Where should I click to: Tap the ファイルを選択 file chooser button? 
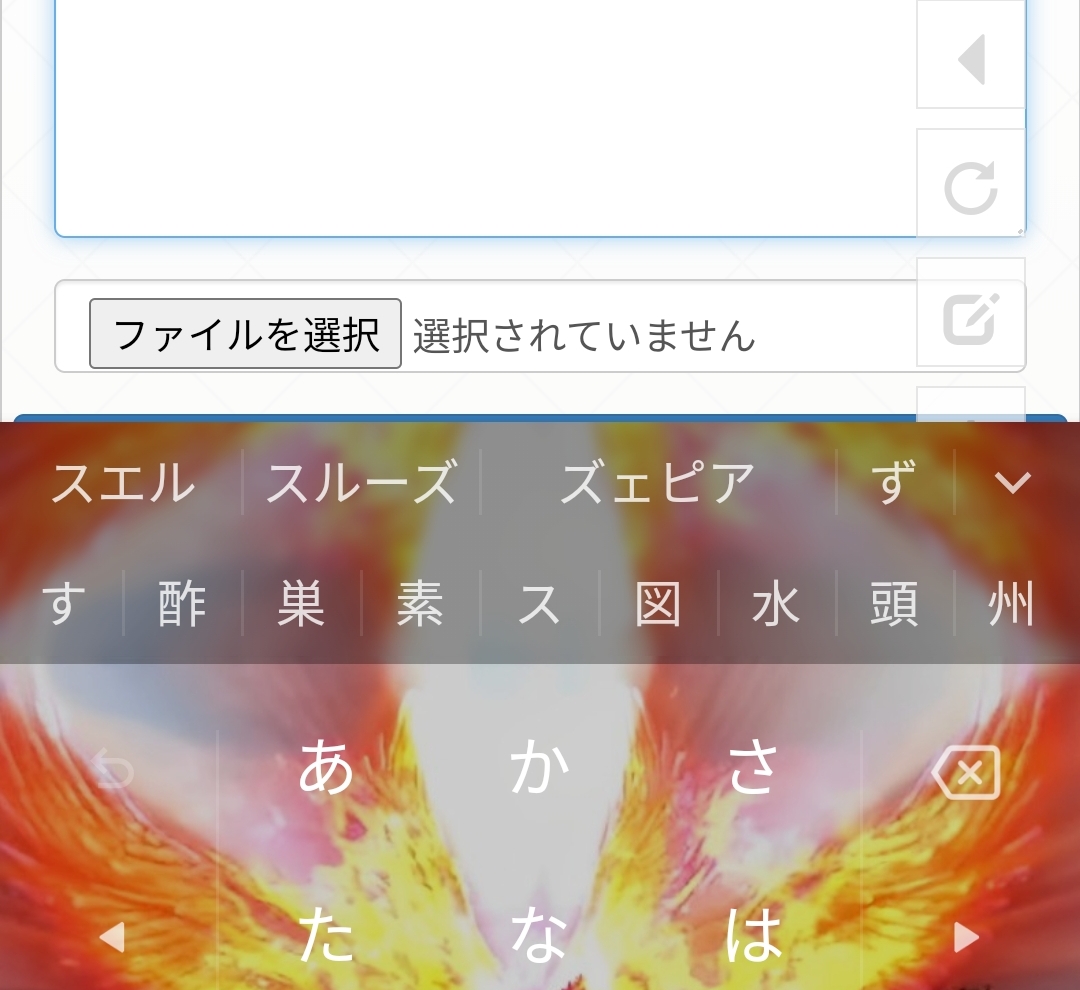click(245, 334)
